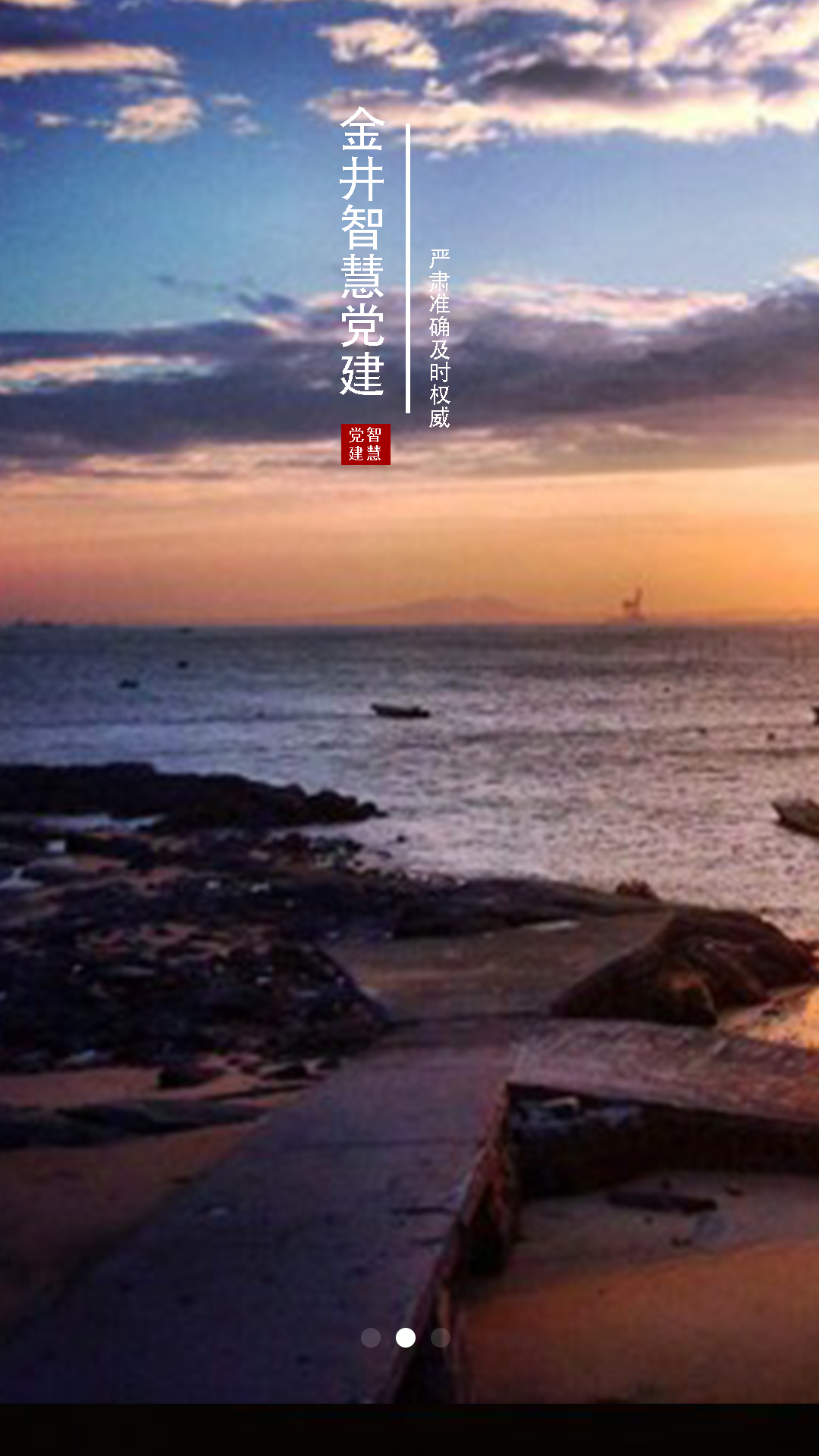The width and height of the screenshot is (819, 1456).
Task: Jump to the third intro page dot
Action: click(441, 1338)
